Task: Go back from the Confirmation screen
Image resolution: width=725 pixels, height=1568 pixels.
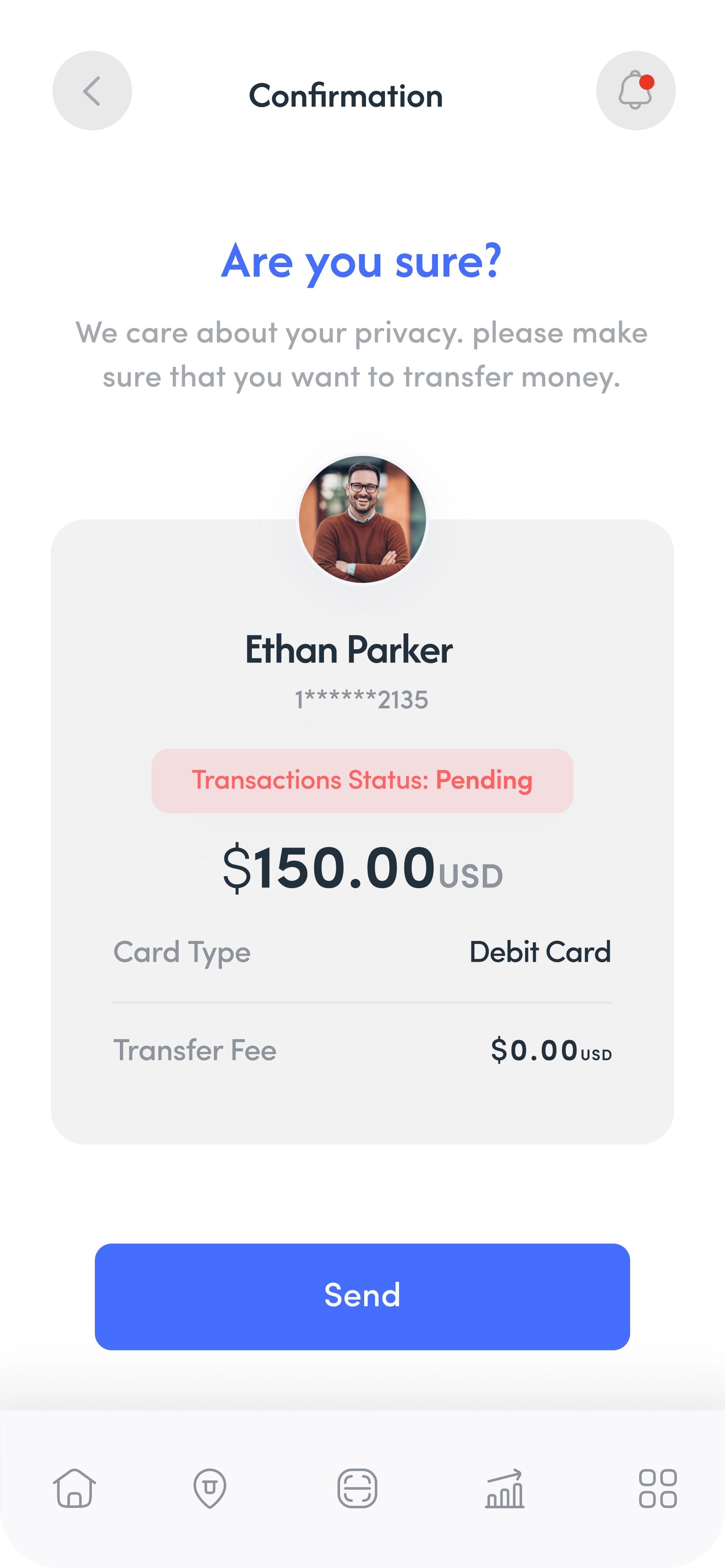Action: pos(92,91)
